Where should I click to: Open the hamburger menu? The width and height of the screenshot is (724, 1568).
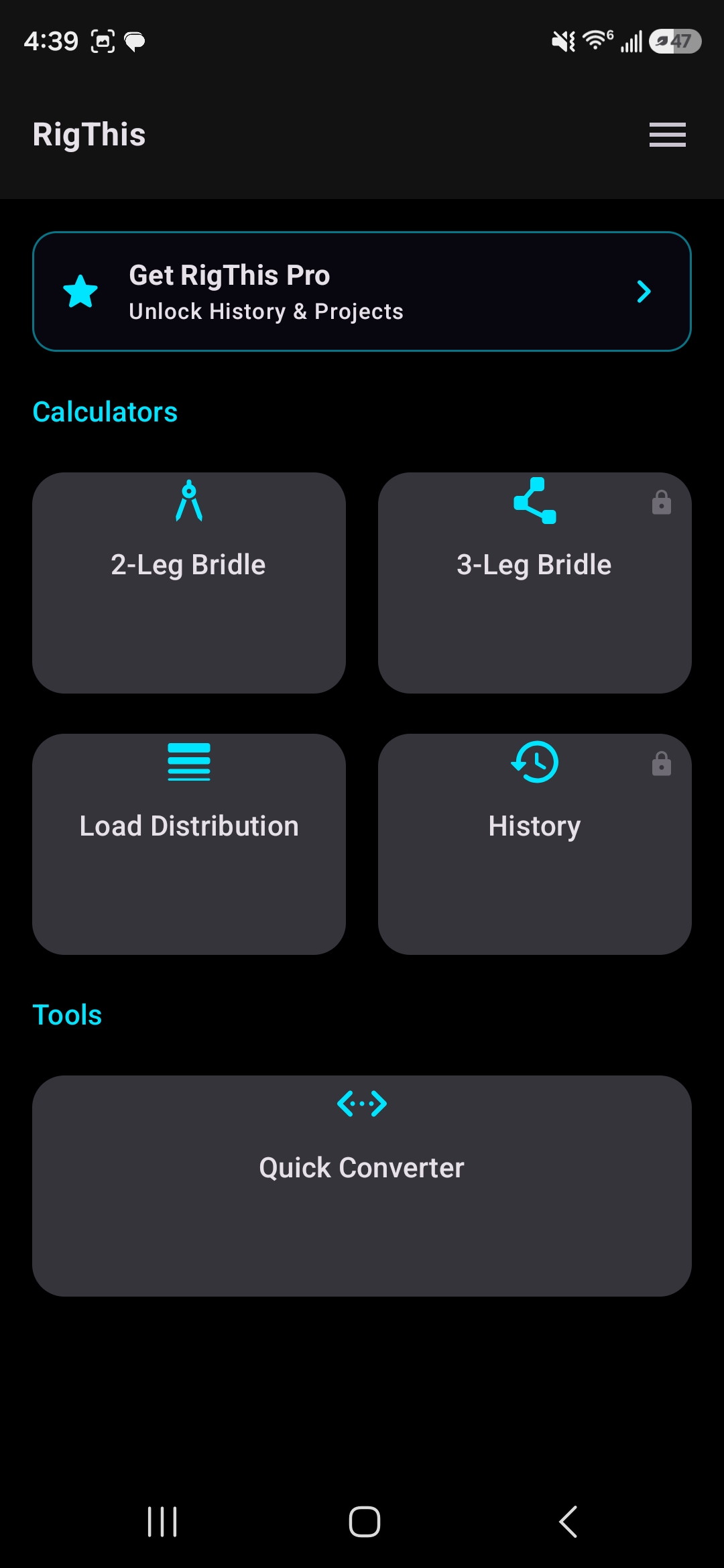coord(667,135)
